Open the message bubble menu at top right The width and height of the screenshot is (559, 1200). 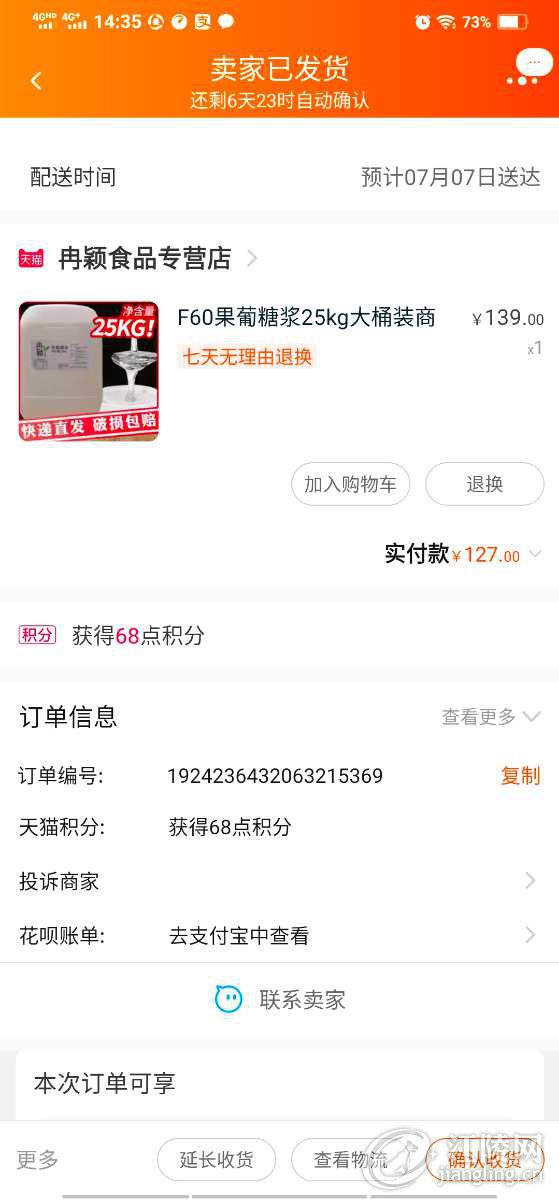tap(529, 66)
